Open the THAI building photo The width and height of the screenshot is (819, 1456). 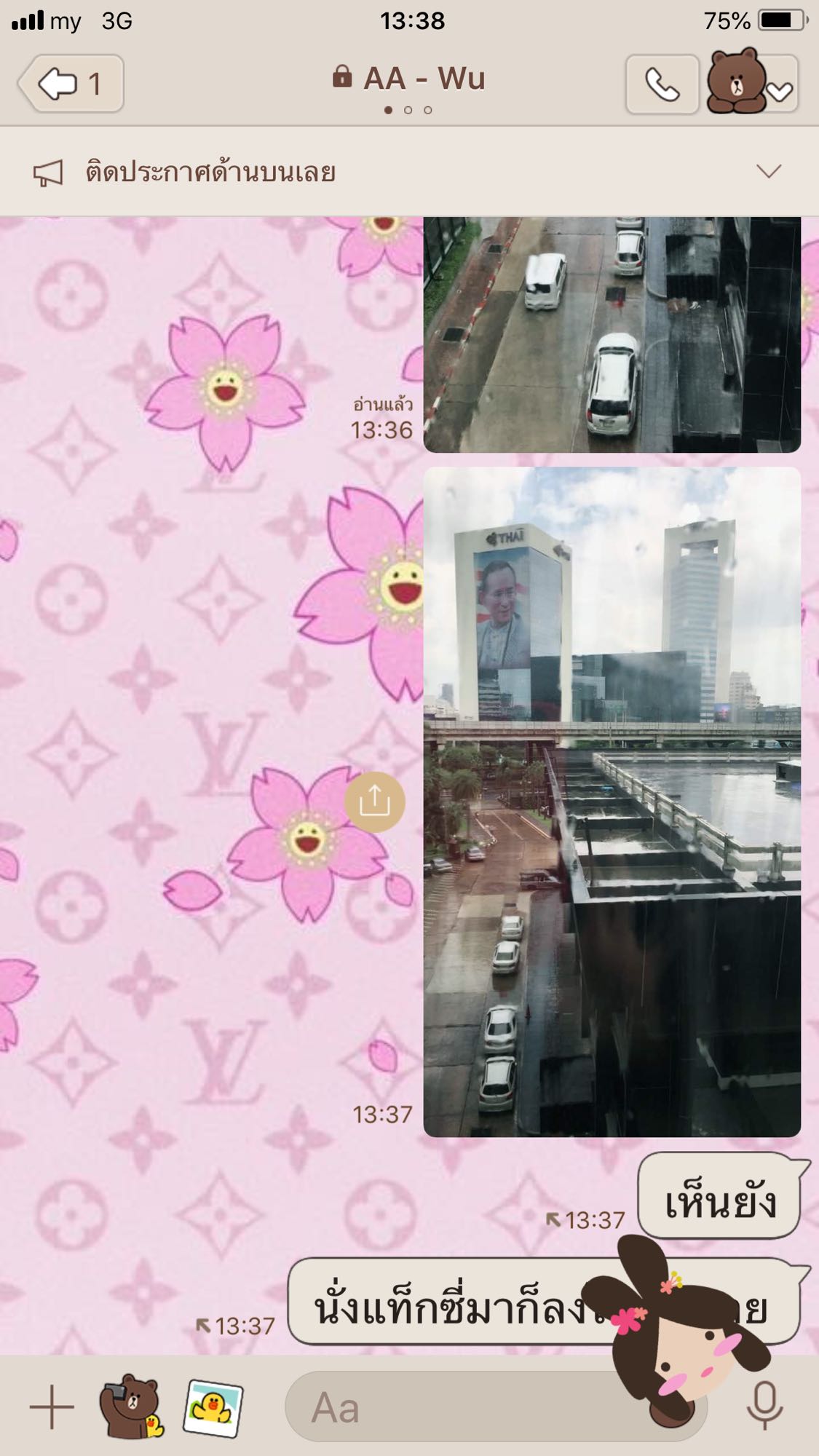pyautogui.click(x=612, y=802)
